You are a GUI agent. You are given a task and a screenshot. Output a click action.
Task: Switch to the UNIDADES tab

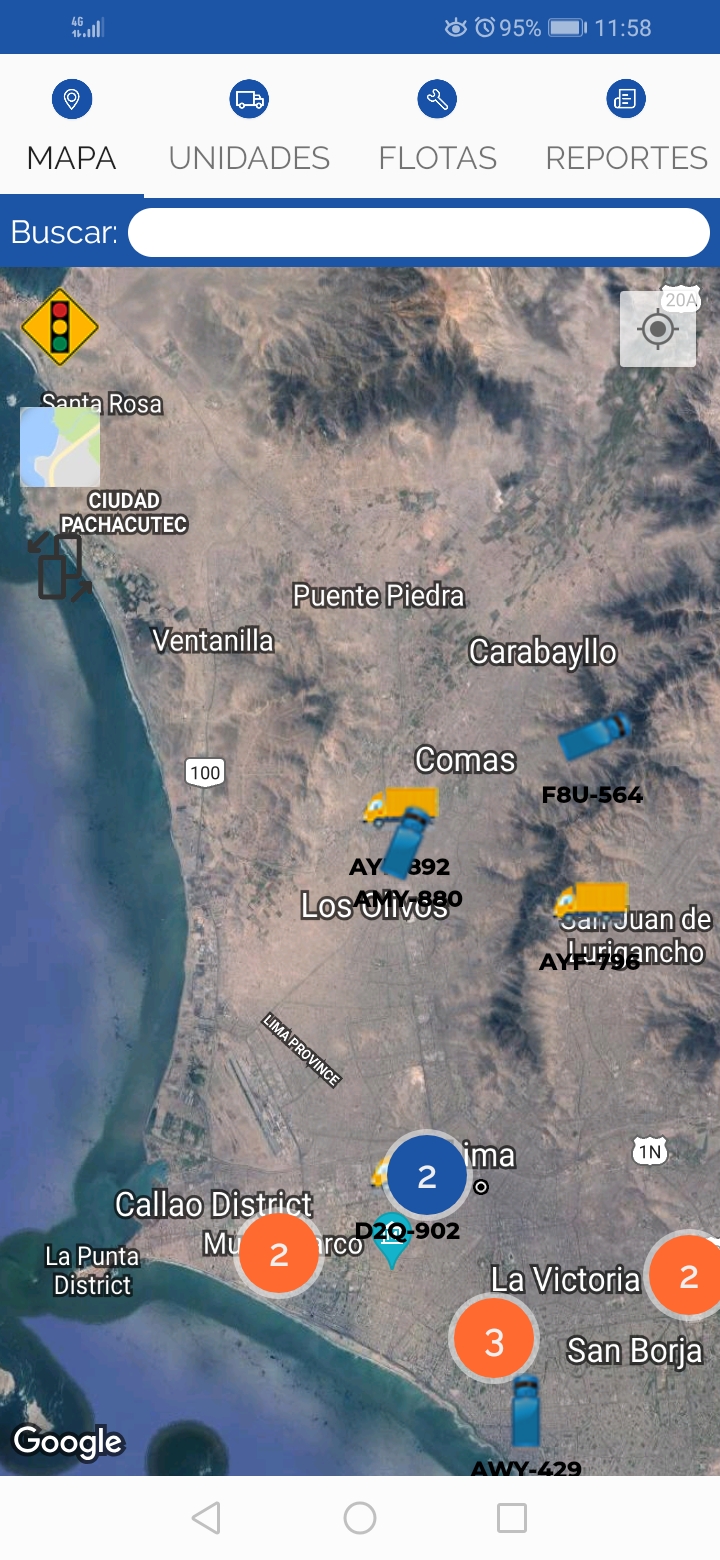click(x=249, y=130)
